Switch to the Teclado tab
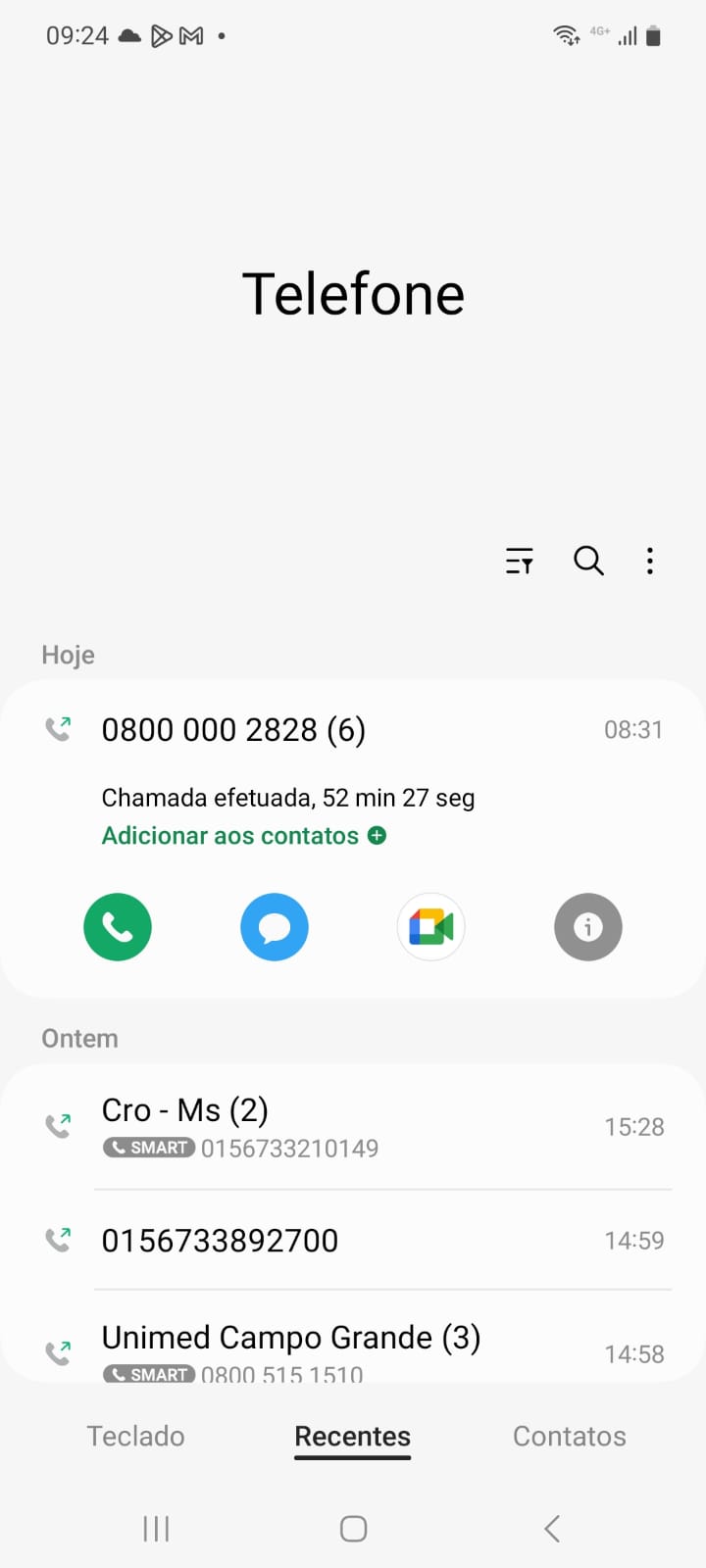Screen dimensions: 706x1568 135,1437
